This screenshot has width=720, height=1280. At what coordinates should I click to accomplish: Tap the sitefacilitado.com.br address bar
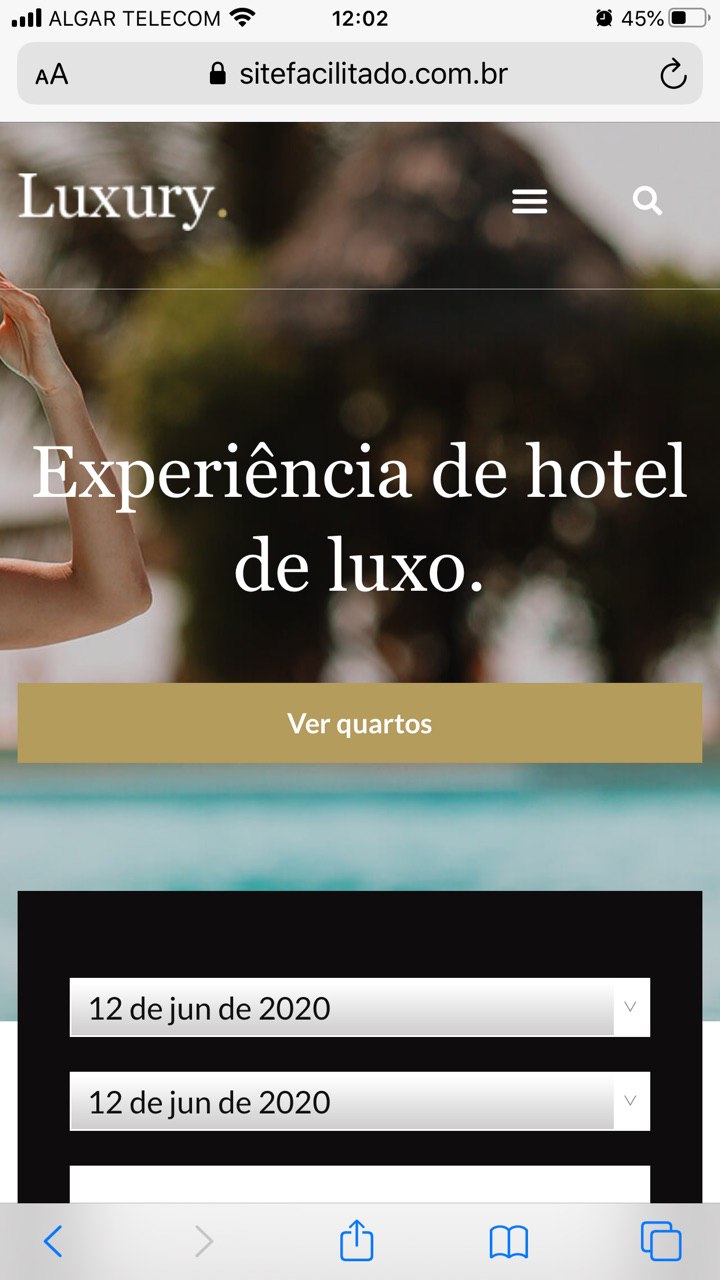[360, 74]
